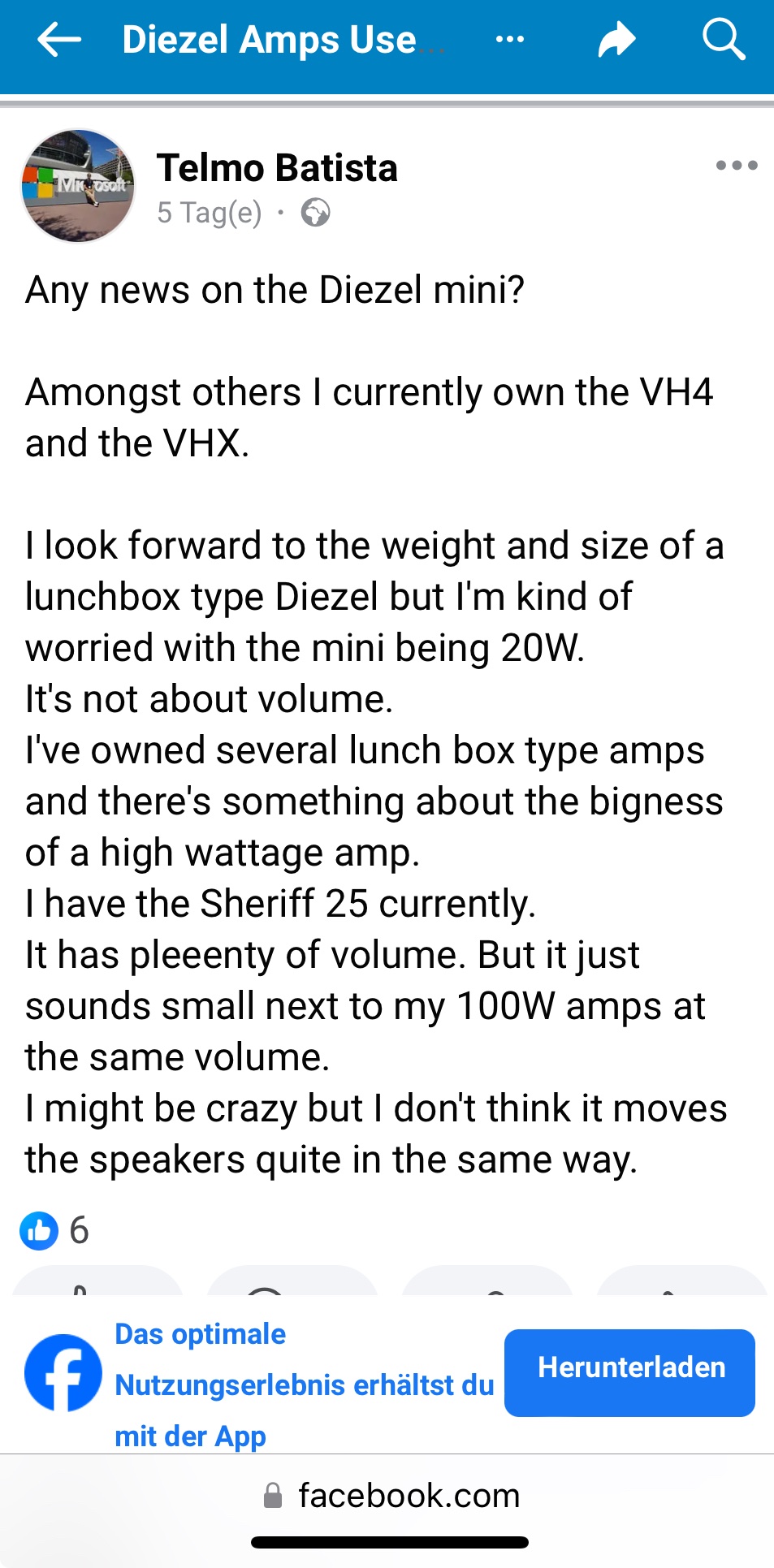Share the Diezel Amps group

click(616, 39)
